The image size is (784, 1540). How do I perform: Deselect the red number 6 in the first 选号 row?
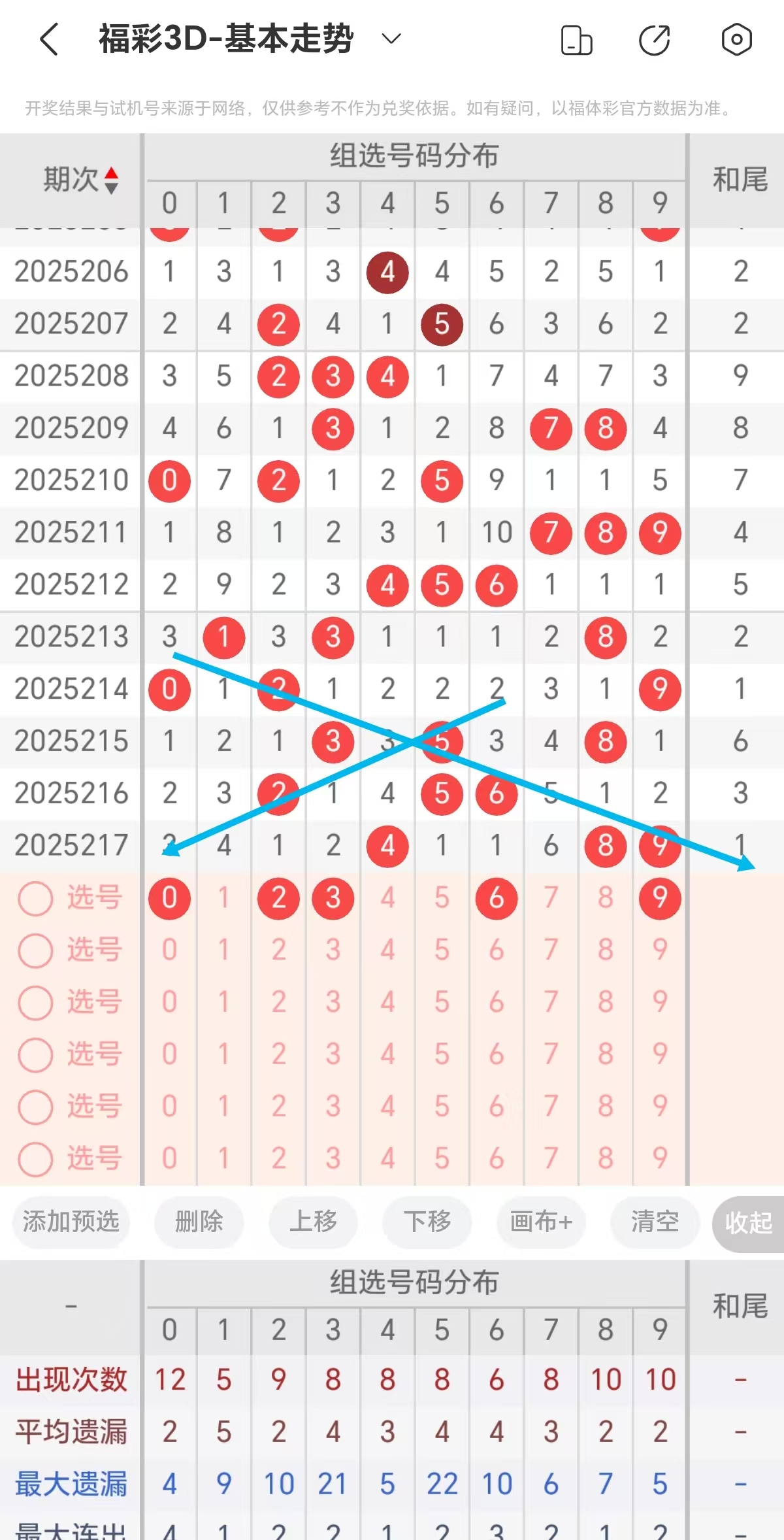497,898
